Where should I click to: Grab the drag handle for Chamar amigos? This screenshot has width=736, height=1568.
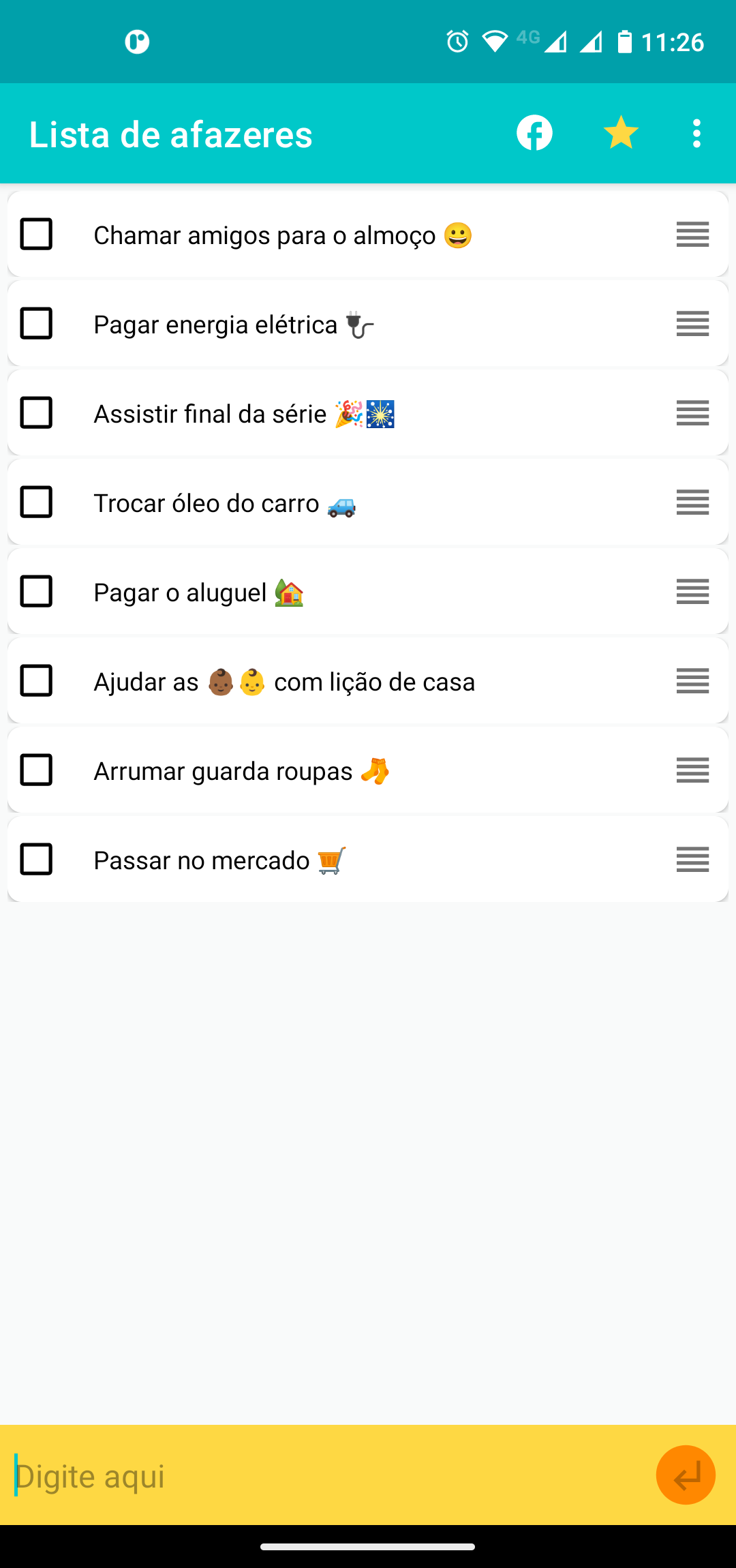[x=692, y=235]
